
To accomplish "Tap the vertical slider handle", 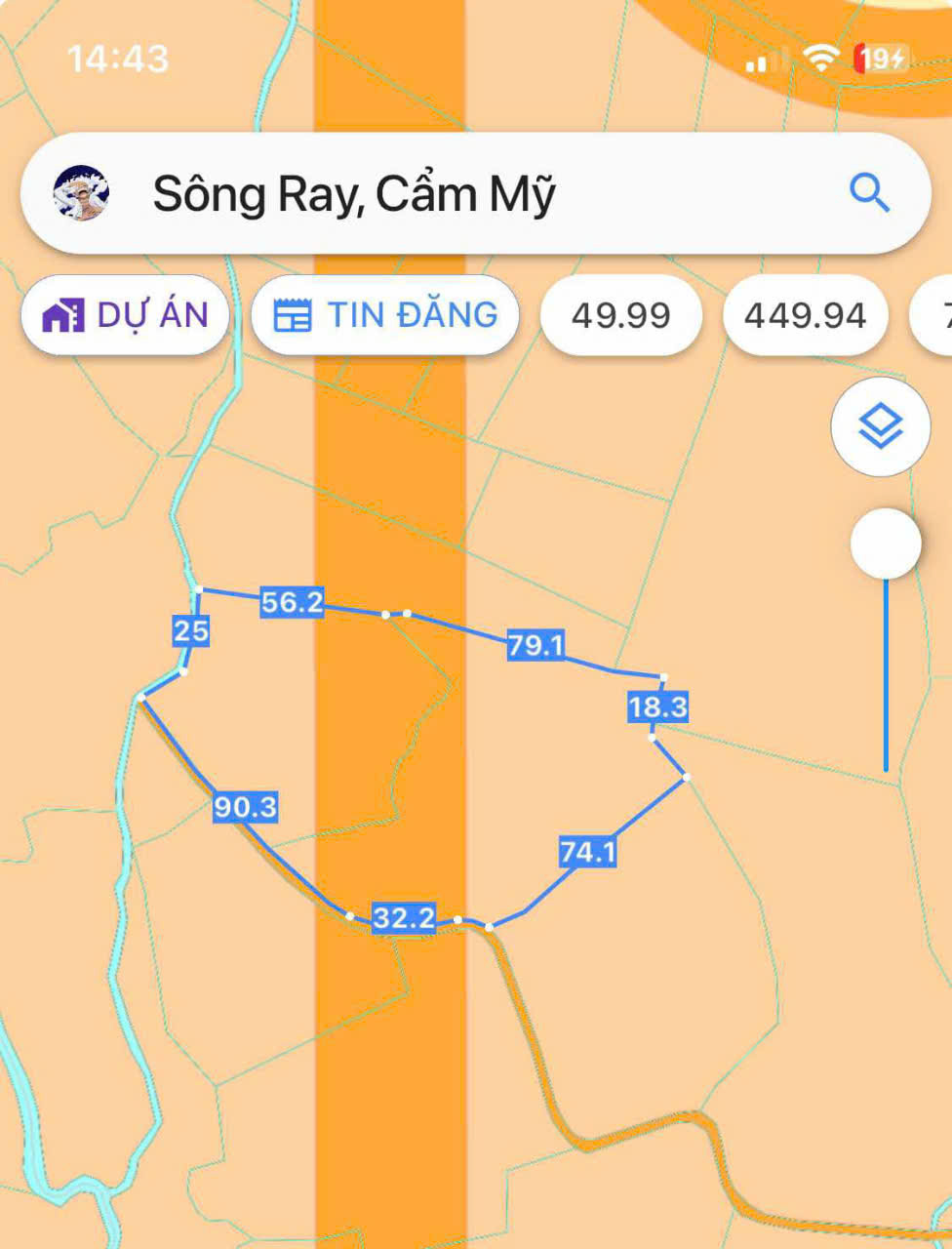I will (885, 544).
